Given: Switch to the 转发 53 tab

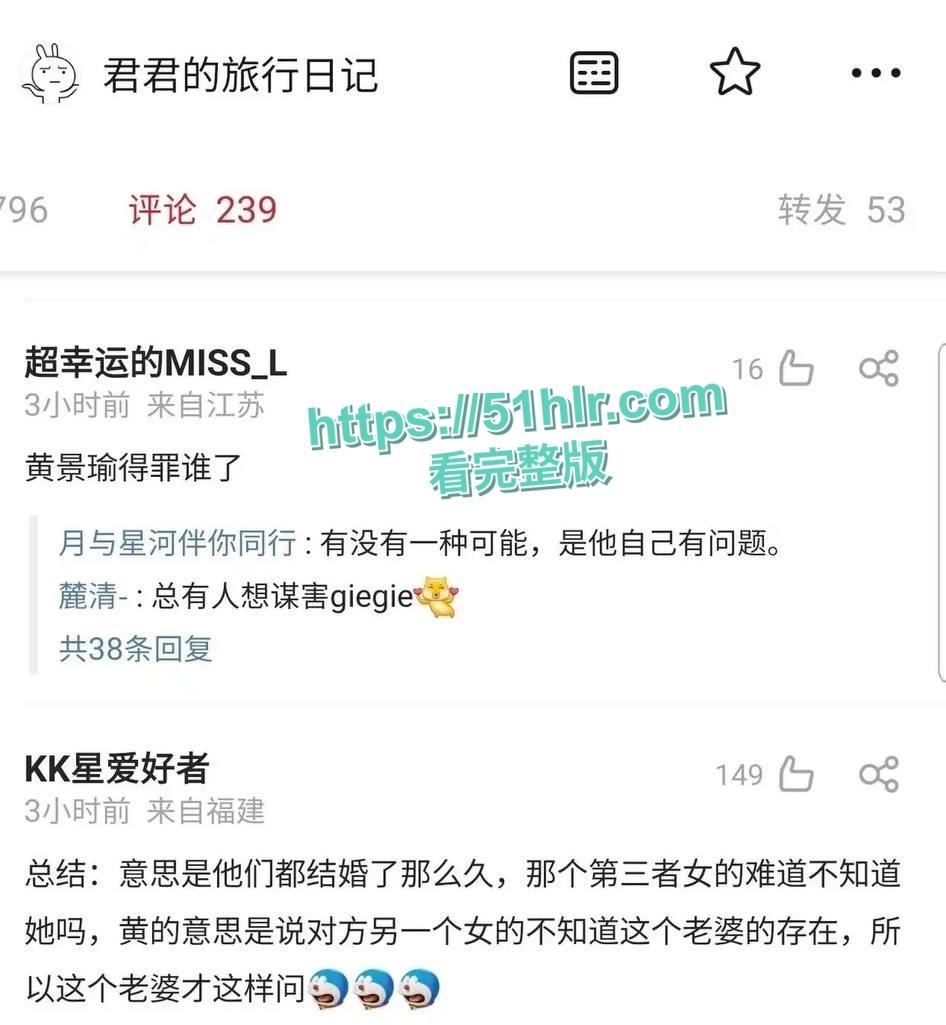Looking at the screenshot, I should (841, 209).
